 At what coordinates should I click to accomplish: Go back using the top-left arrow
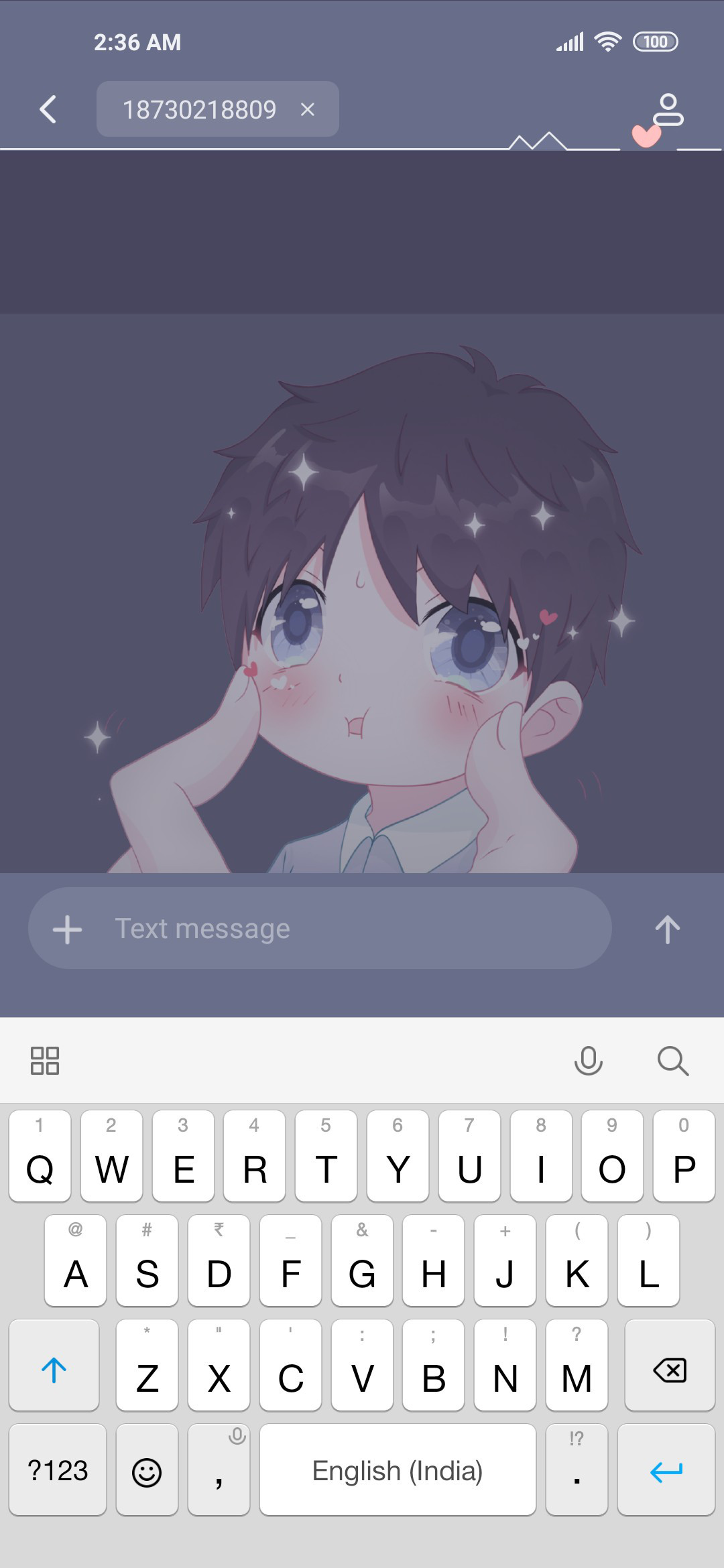click(x=48, y=109)
